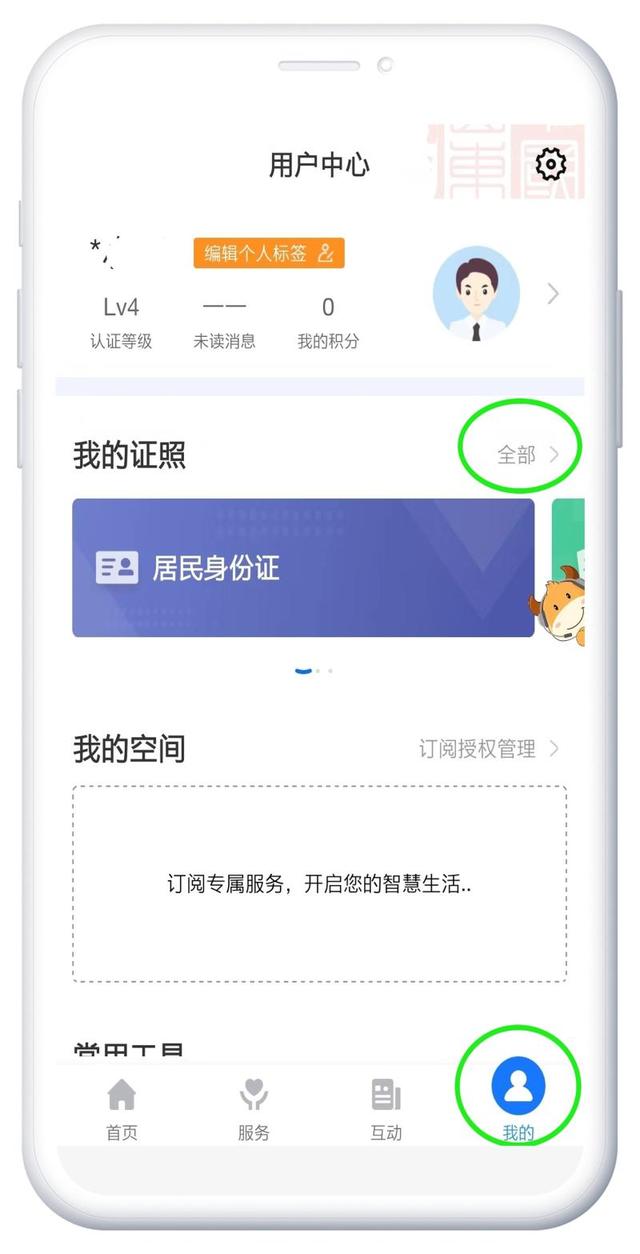This screenshot has height=1254, width=640.
Task: View all my certificates via 全部
Action: click(527, 455)
